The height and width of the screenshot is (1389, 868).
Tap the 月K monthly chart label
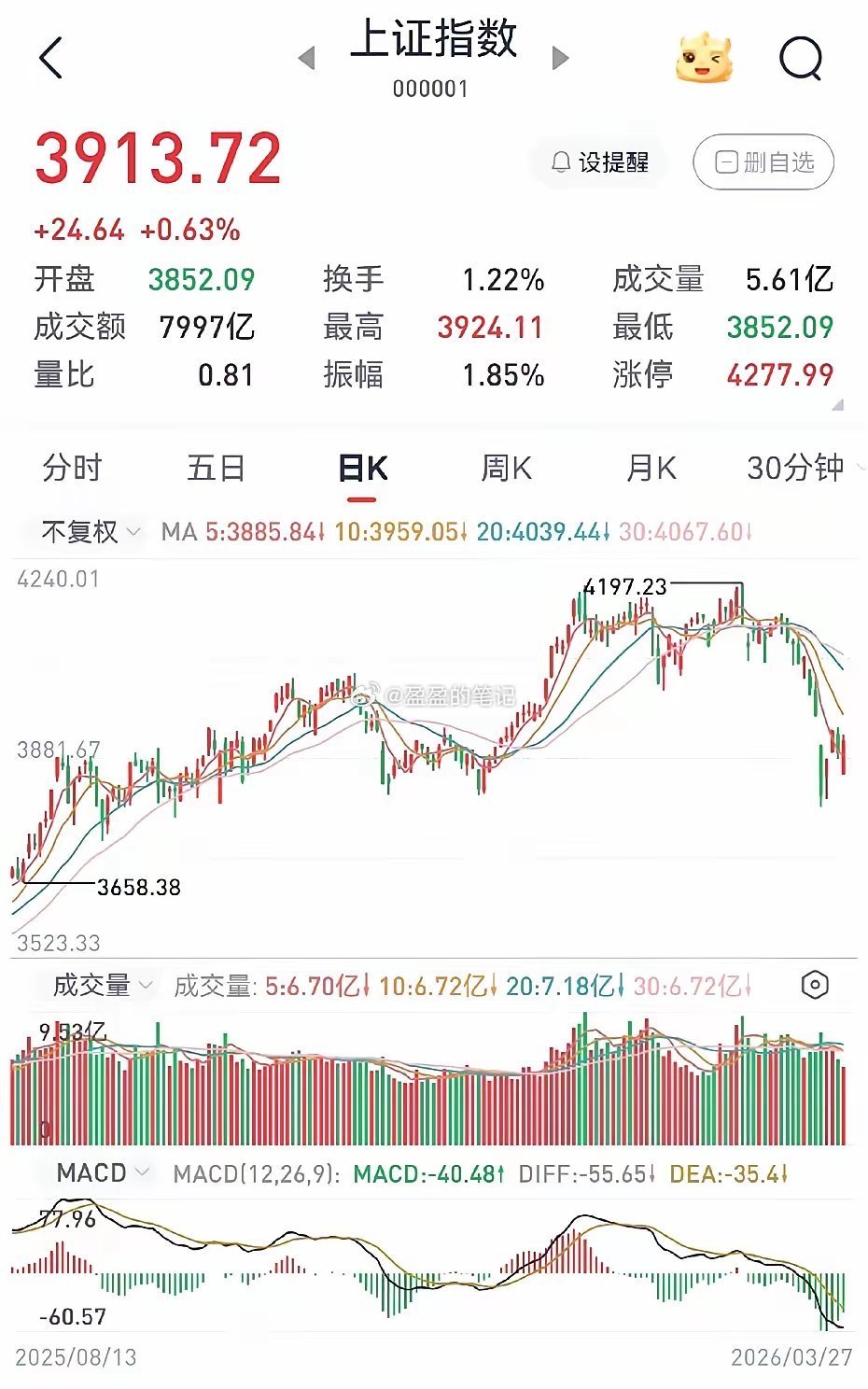(x=651, y=469)
